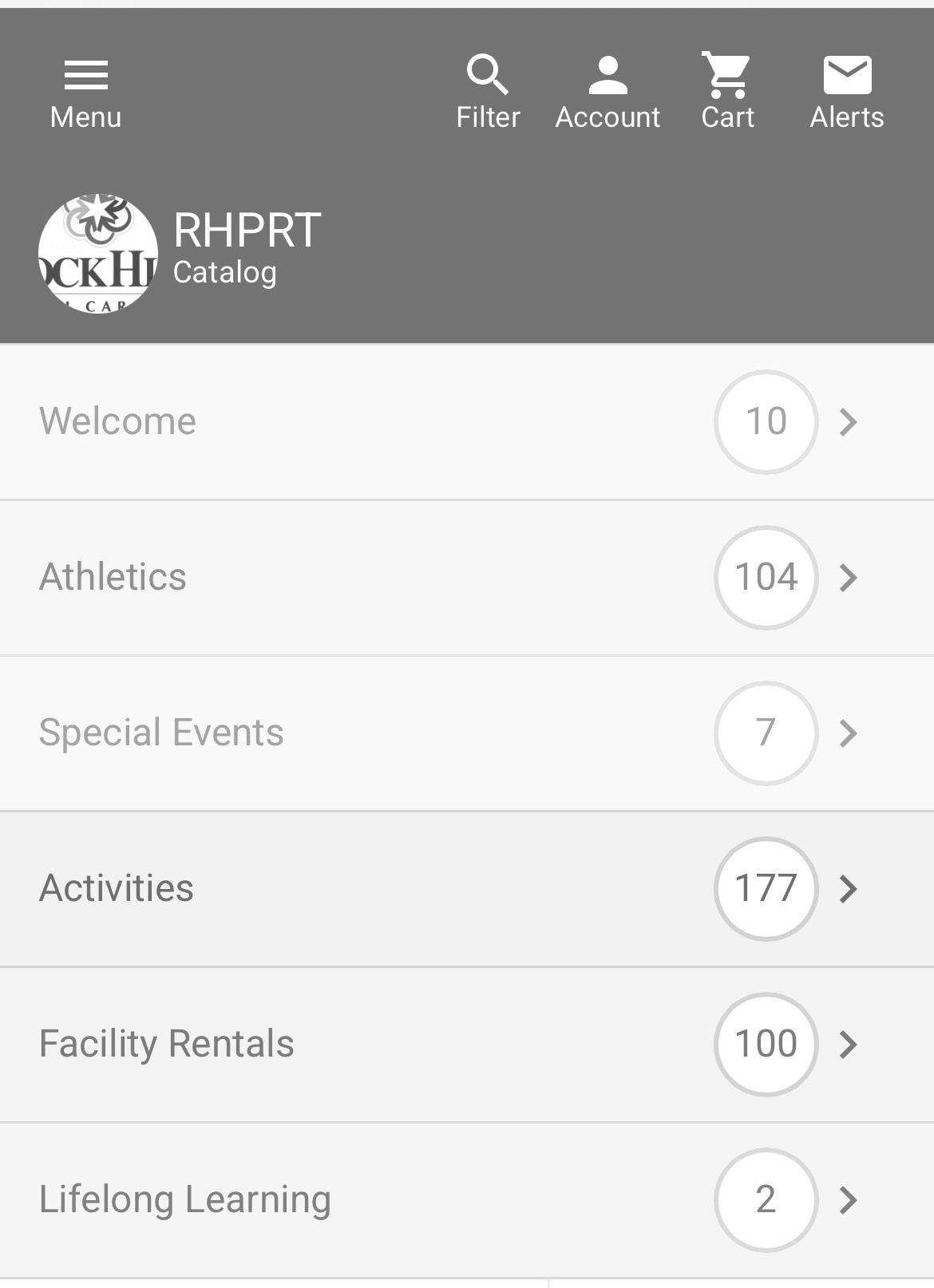Check the Alerts inbox

click(847, 92)
